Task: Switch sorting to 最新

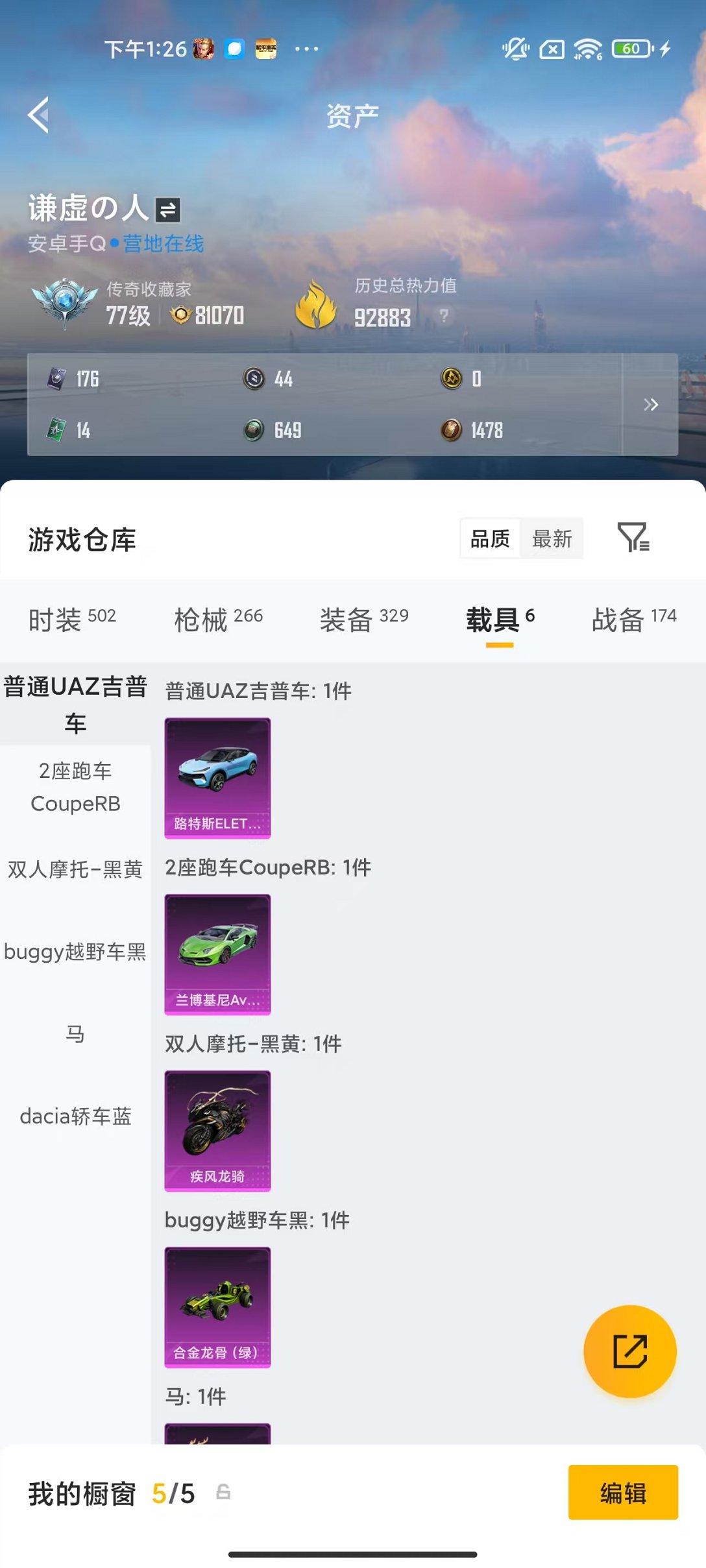Action: click(x=552, y=538)
